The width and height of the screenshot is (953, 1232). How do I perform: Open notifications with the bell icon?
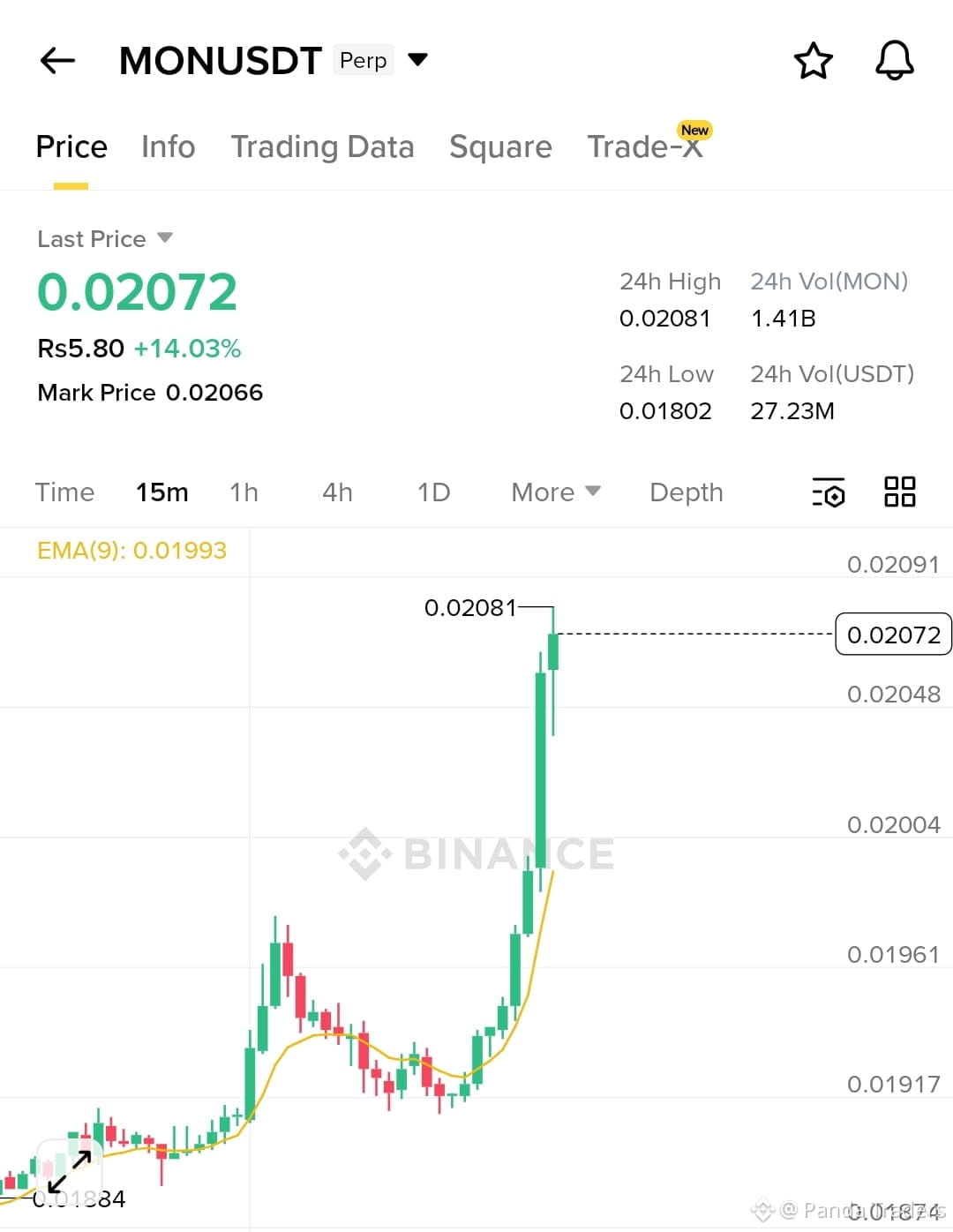[894, 60]
